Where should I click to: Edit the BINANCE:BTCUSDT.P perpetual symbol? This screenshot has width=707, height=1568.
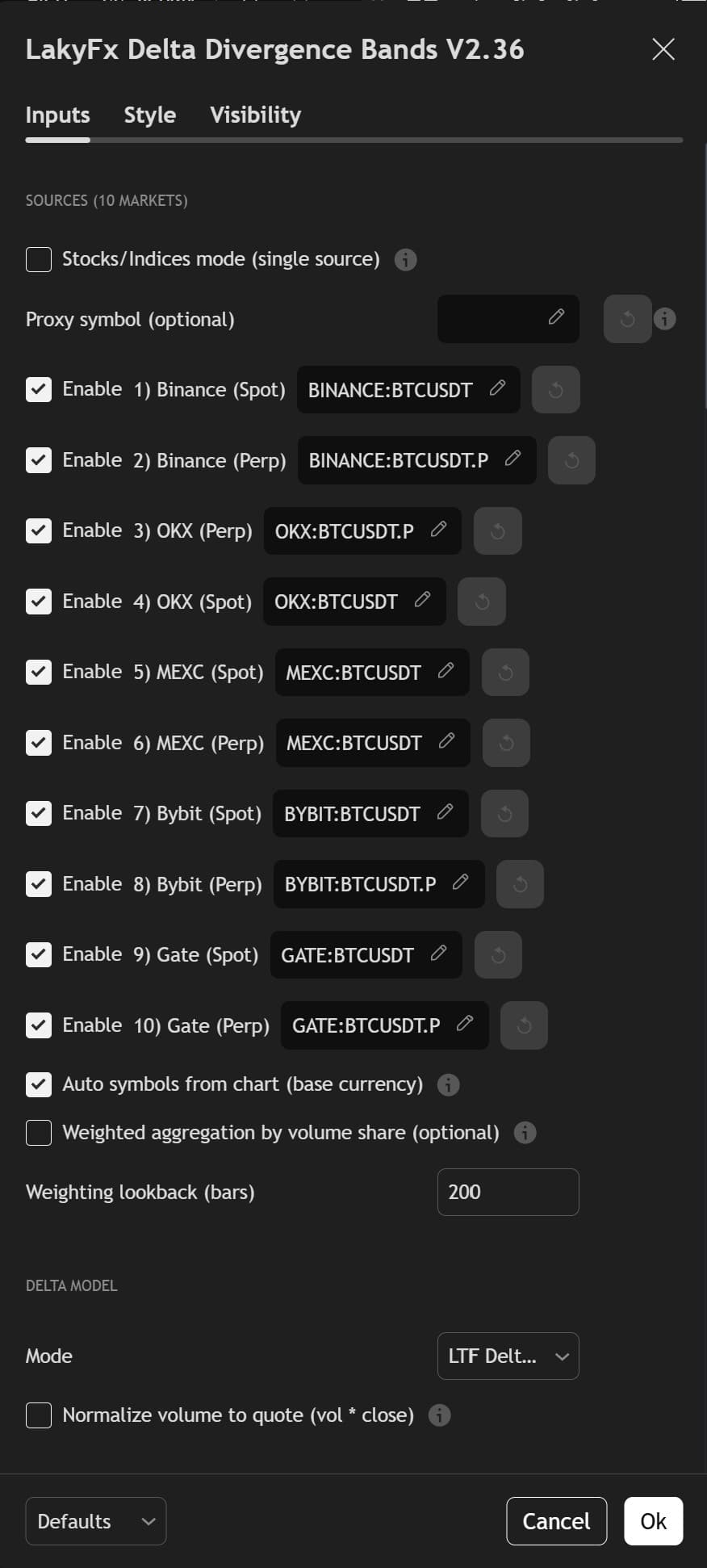pos(512,459)
